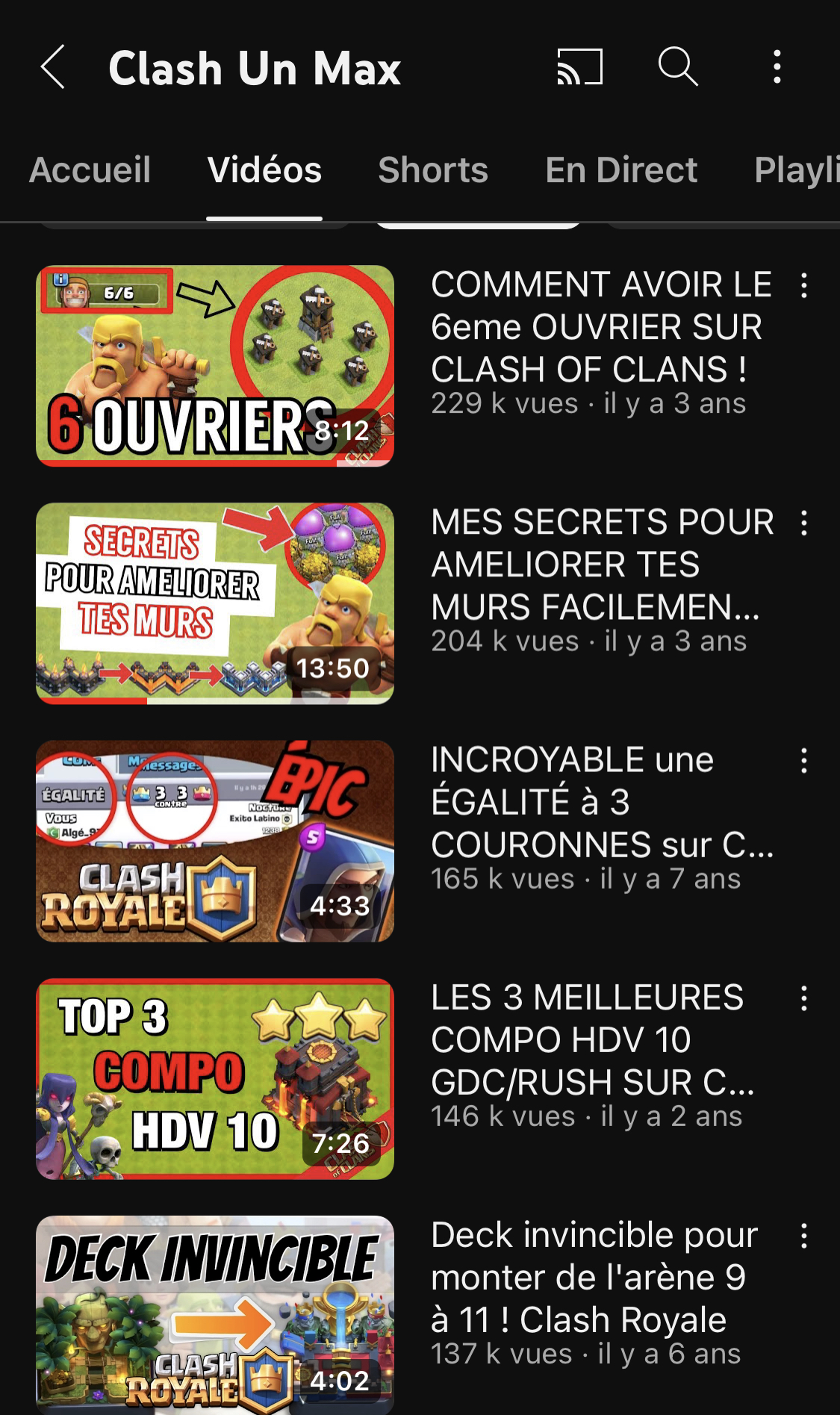840x1415 pixels.
Task: Search within the channel
Action: click(677, 67)
